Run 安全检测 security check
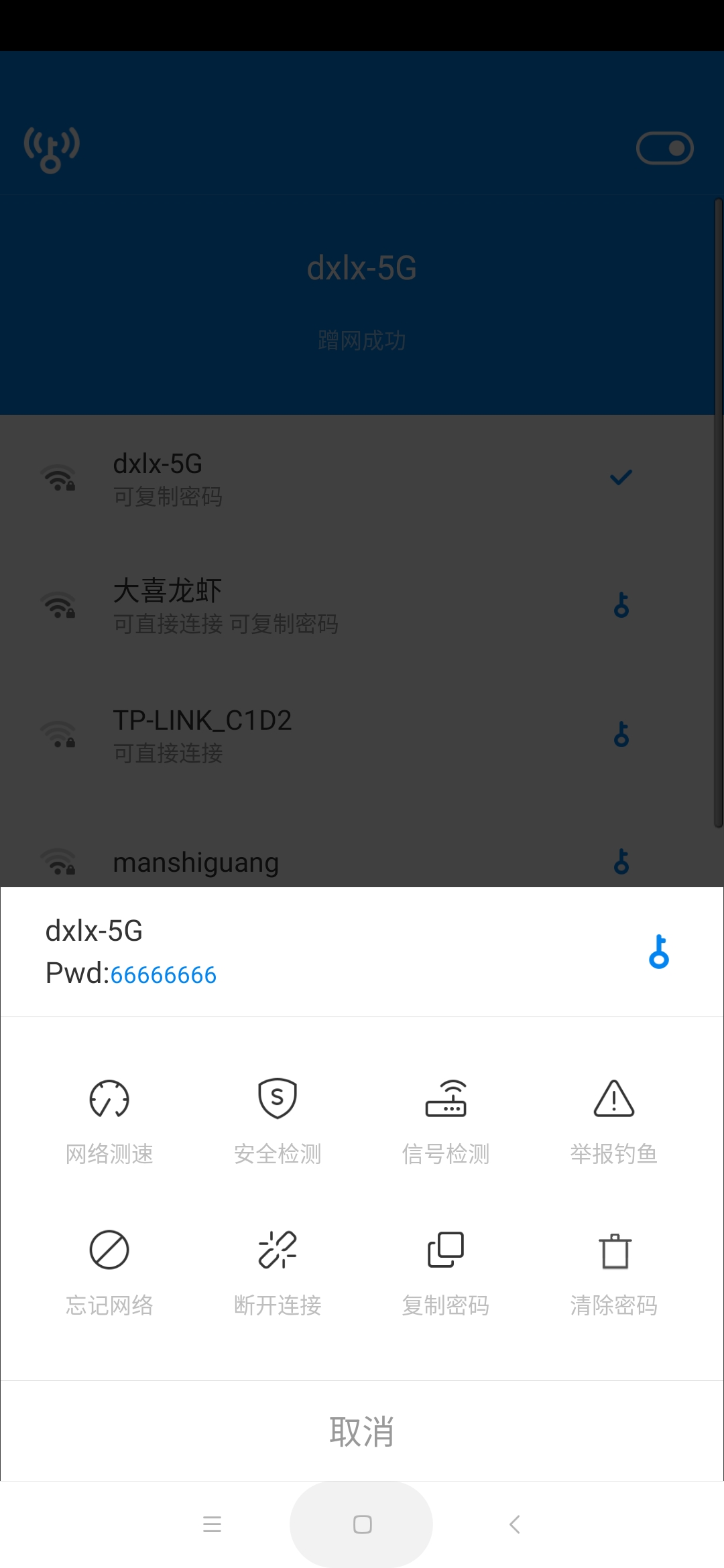 (278, 1120)
